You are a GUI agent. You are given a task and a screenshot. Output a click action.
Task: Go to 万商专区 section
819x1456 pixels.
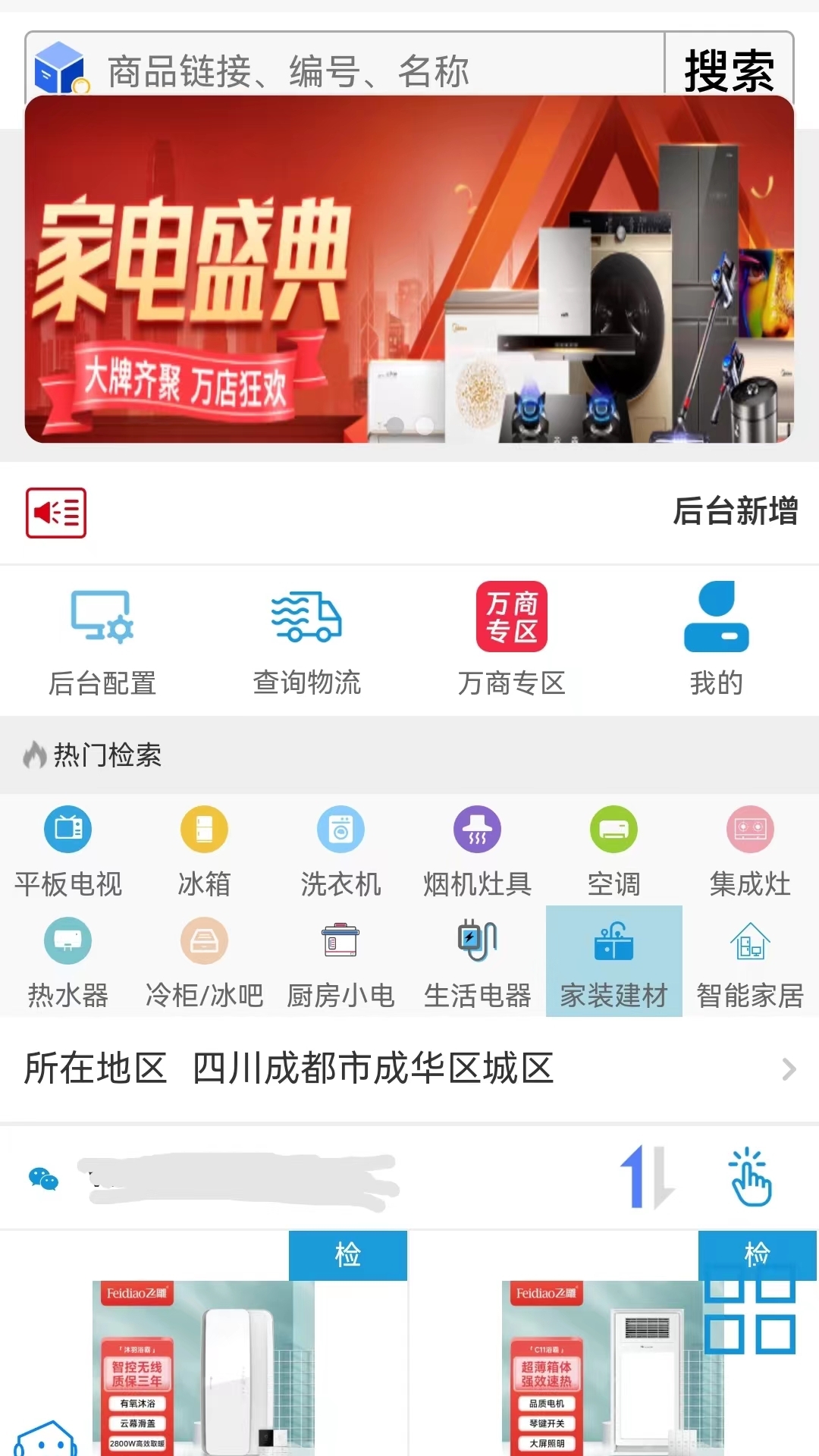point(512,641)
